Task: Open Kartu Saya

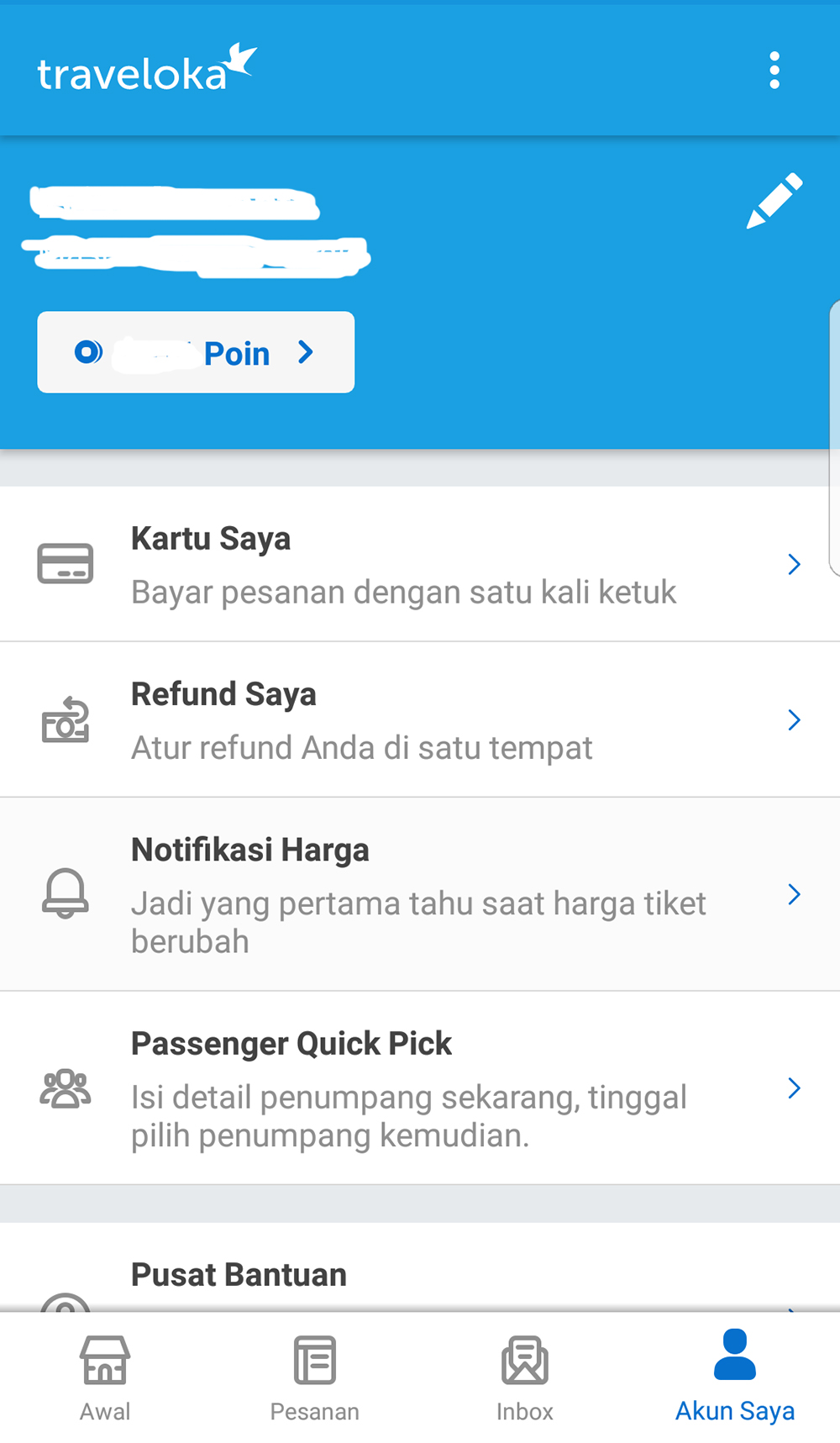Action: click(x=420, y=564)
